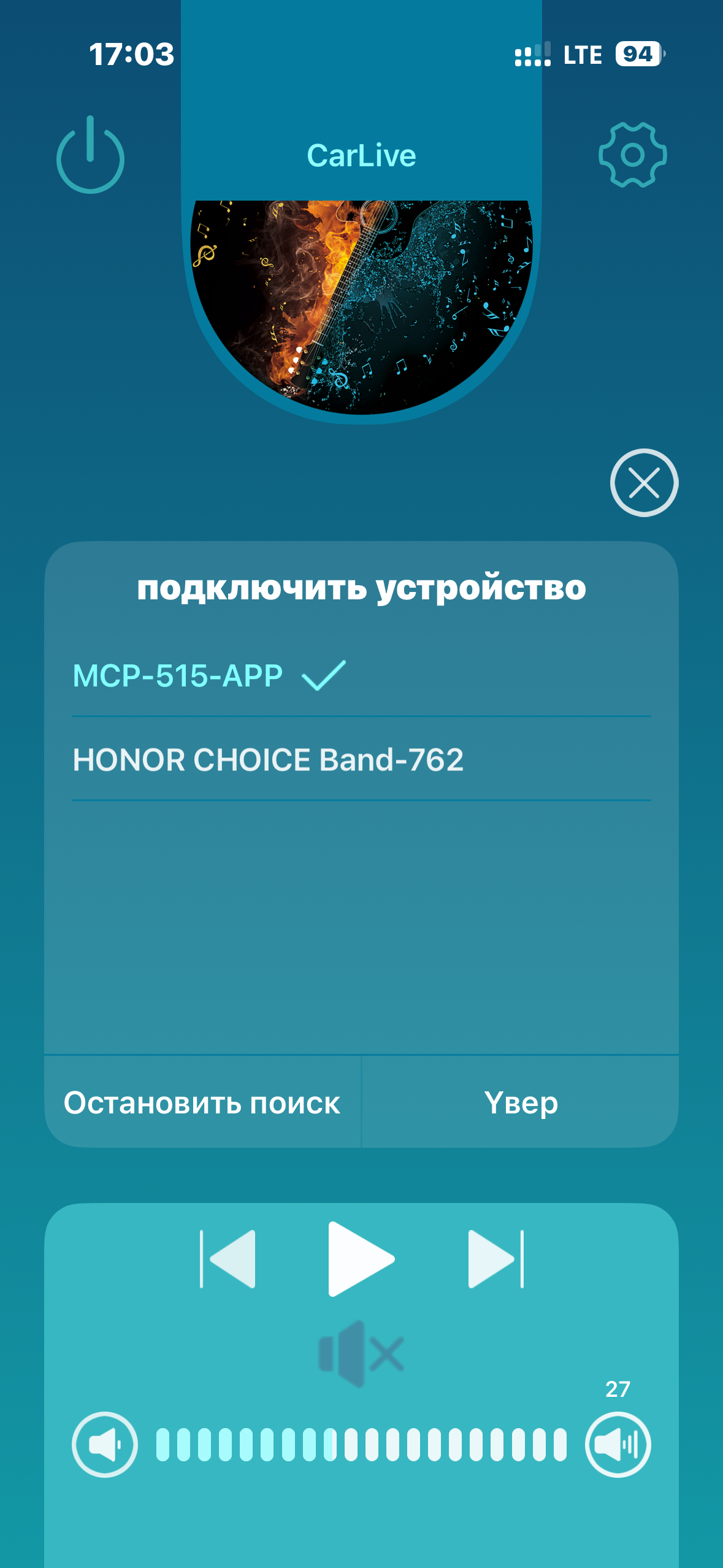Confirm with the Увер button
The height and width of the screenshot is (1568, 723).
pyautogui.click(x=521, y=1103)
